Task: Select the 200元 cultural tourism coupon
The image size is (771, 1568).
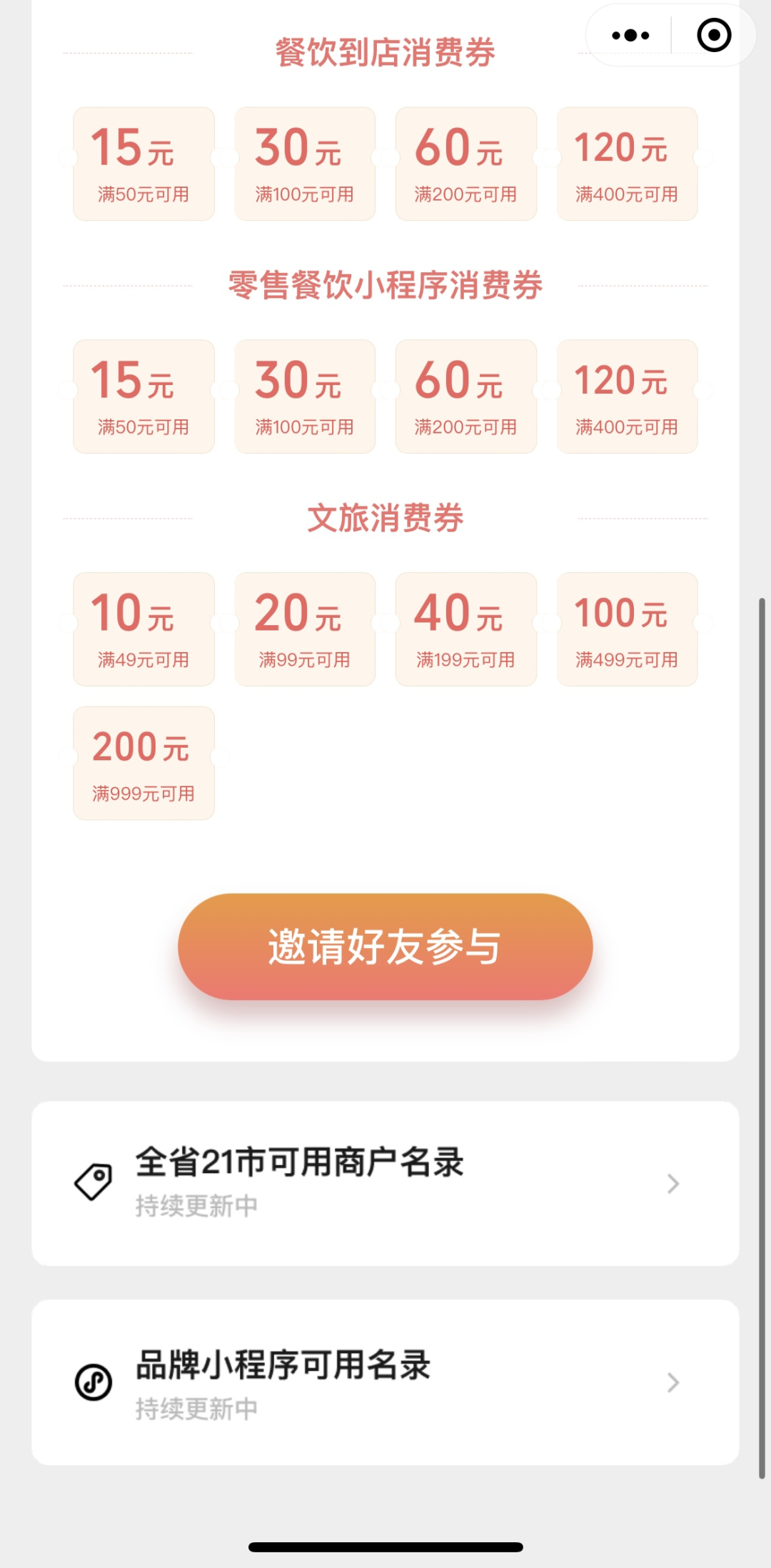Action: point(143,762)
